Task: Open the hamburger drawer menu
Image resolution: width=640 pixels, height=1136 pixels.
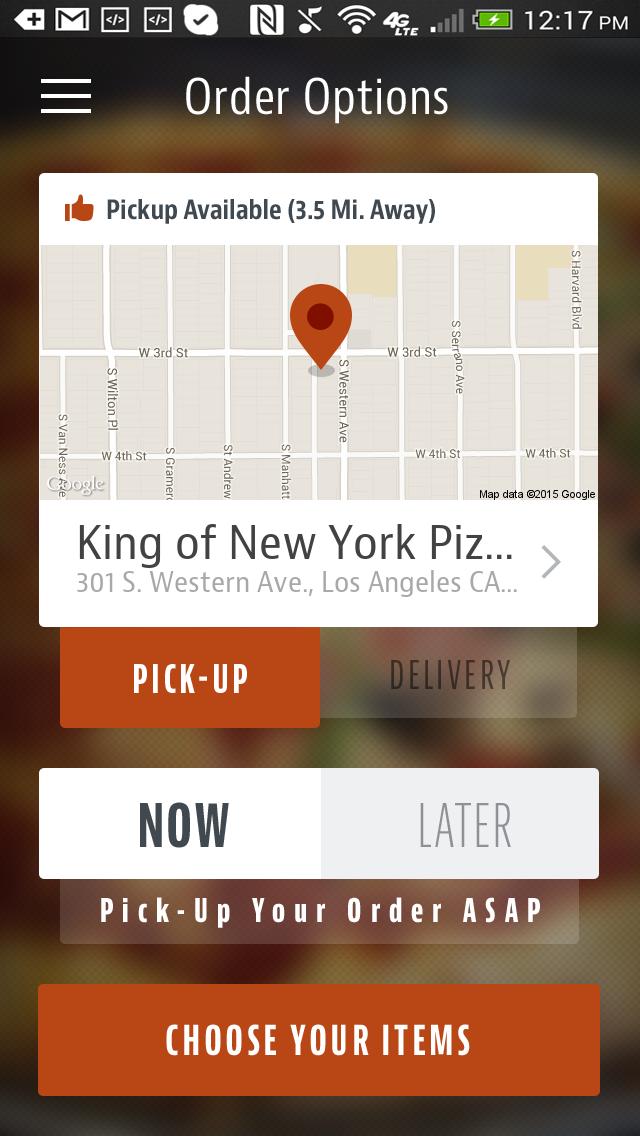Action: (66, 96)
